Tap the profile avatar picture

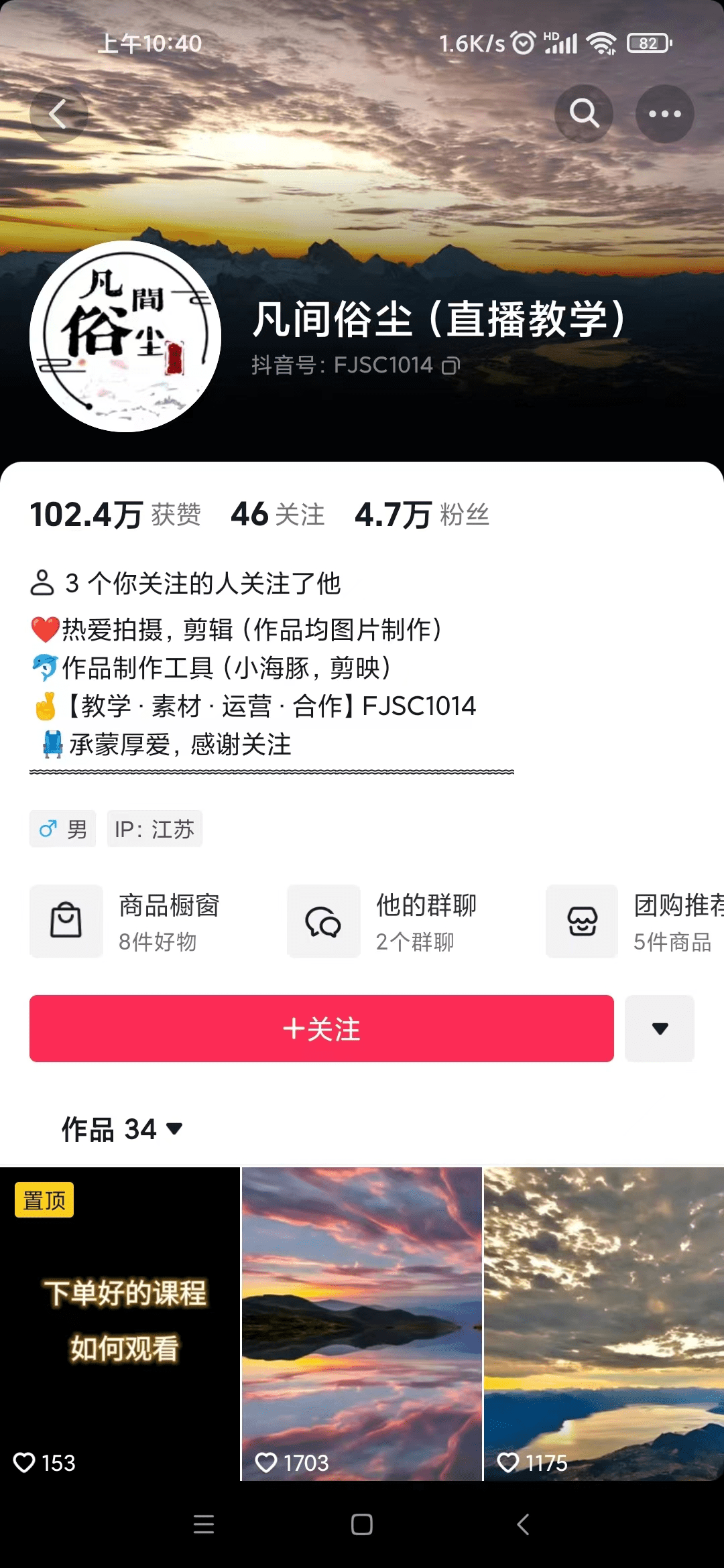tap(125, 336)
